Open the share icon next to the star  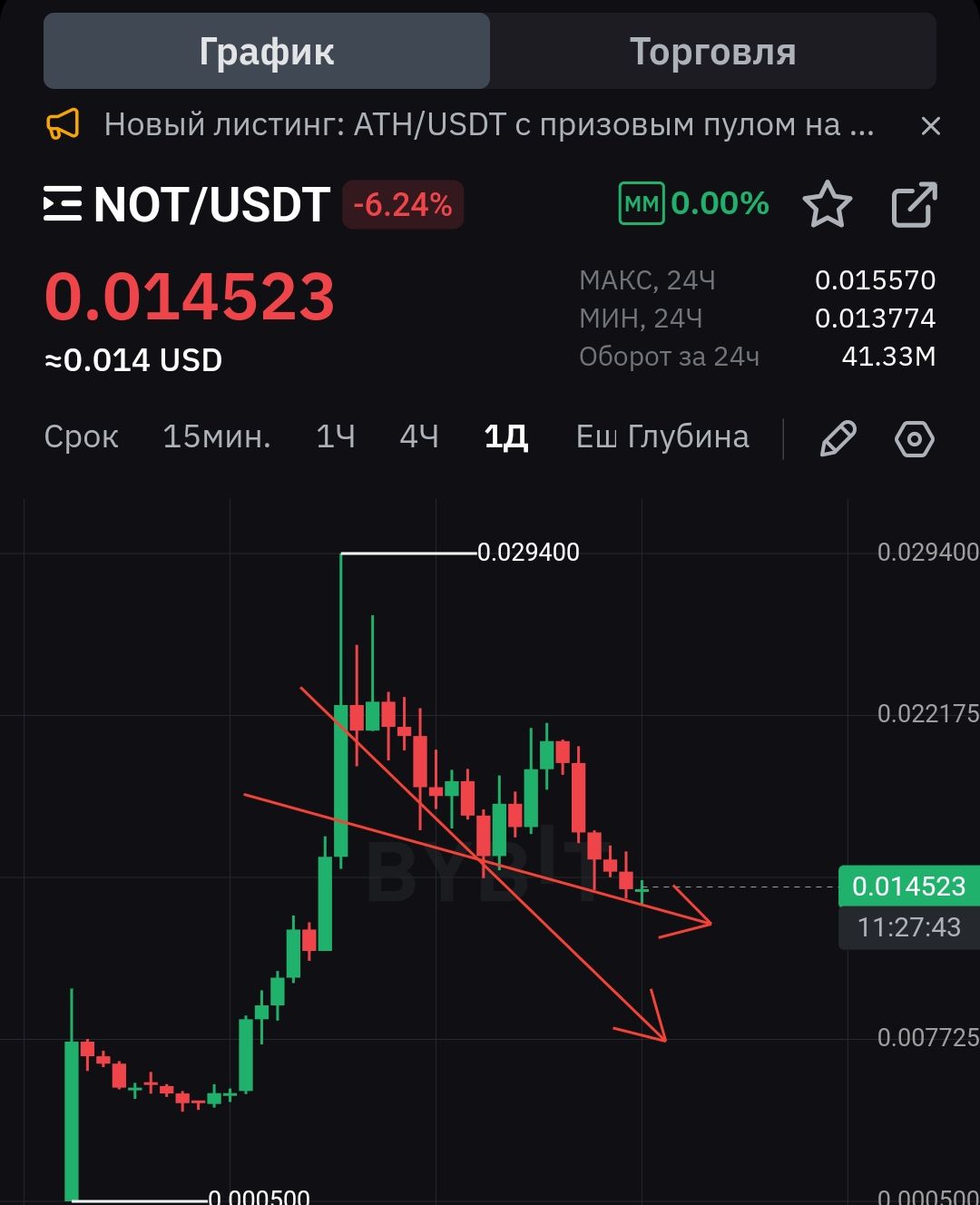[x=913, y=204]
